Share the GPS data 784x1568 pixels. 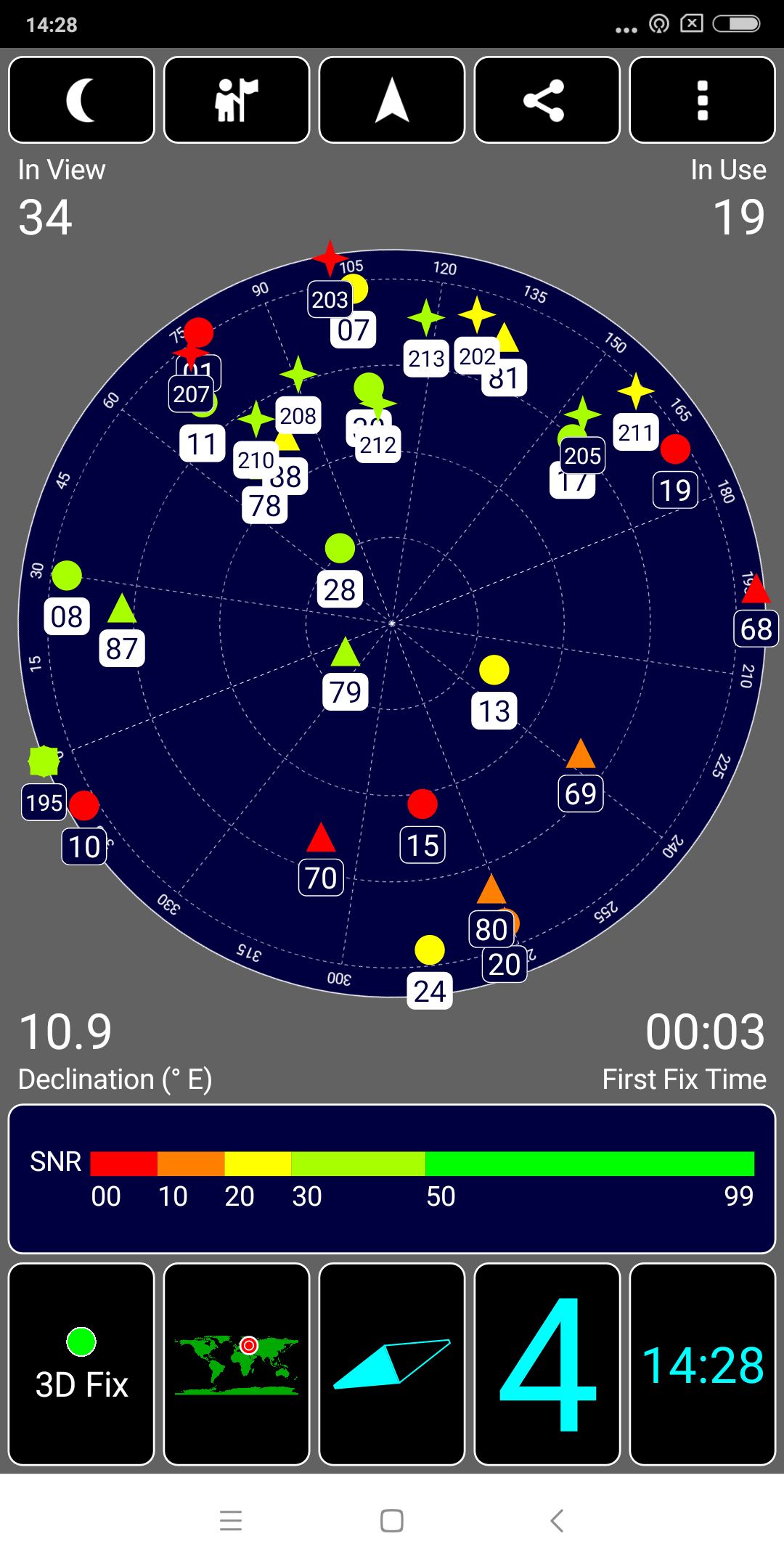coord(547,100)
